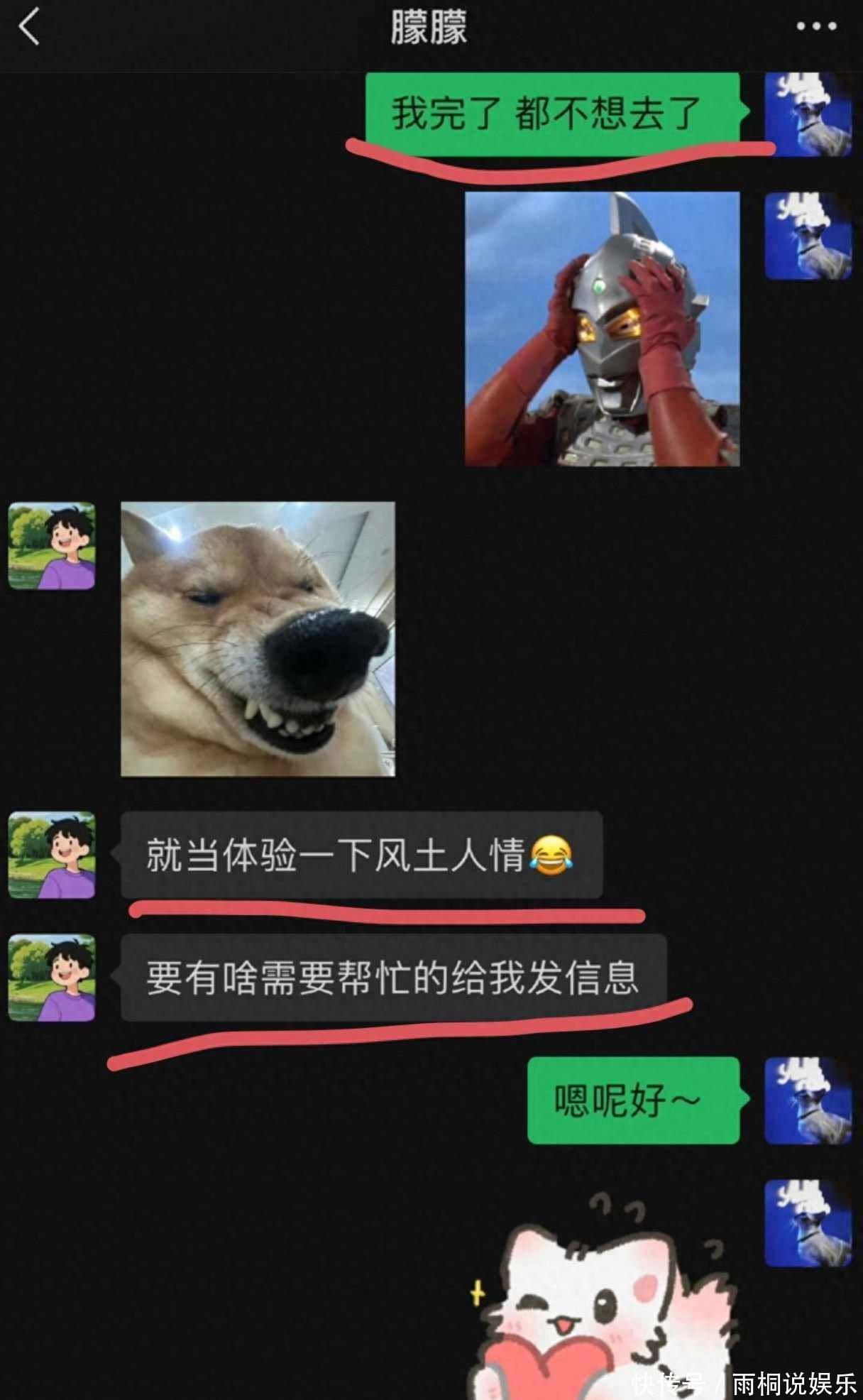This screenshot has height=1400, width=863.
Task: Tap contact avatar beside 就当体验一下风土人情
Action: pos(52,855)
